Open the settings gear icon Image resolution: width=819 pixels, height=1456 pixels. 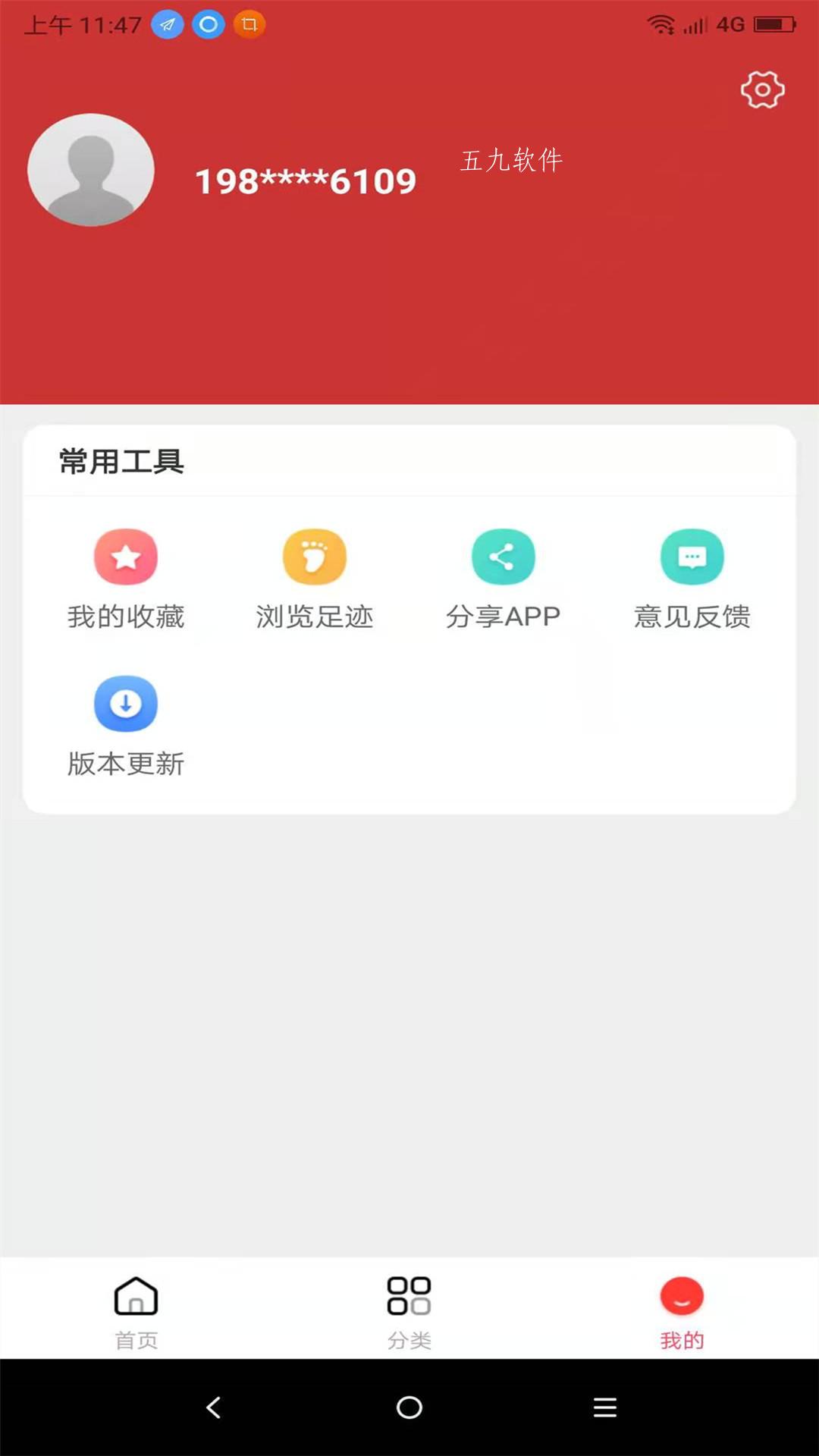tap(762, 90)
